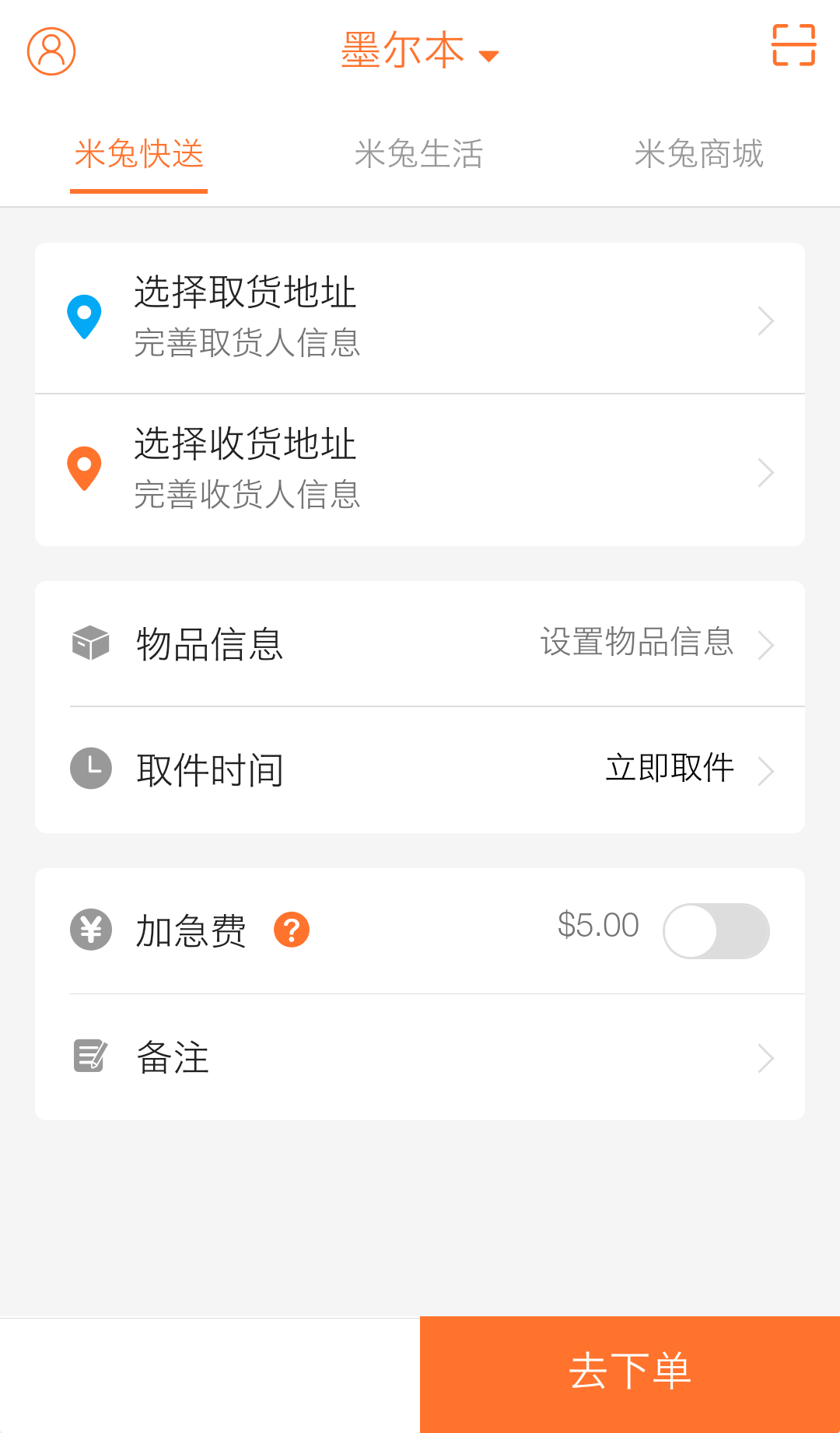Open the 墨尔本 city dropdown
The image size is (840, 1433).
(419, 51)
